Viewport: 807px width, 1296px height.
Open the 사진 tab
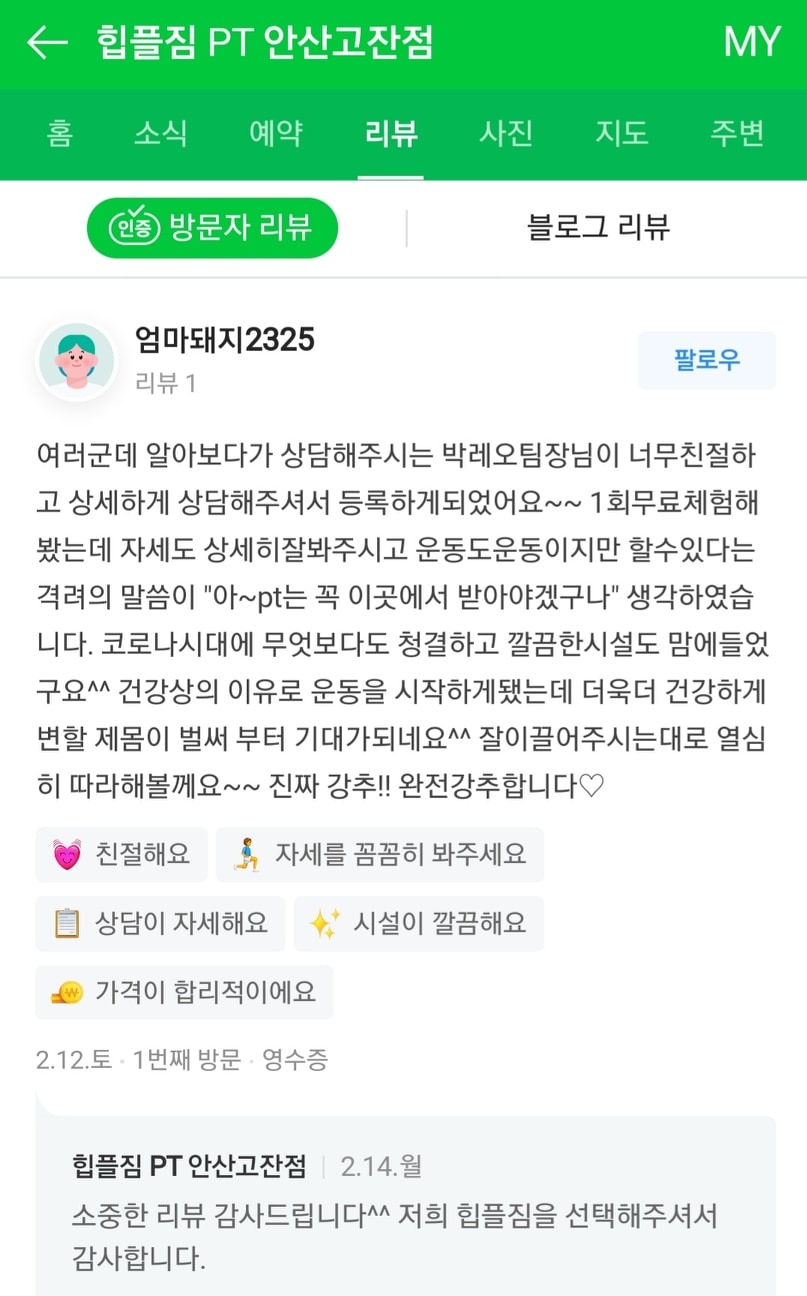(x=506, y=134)
